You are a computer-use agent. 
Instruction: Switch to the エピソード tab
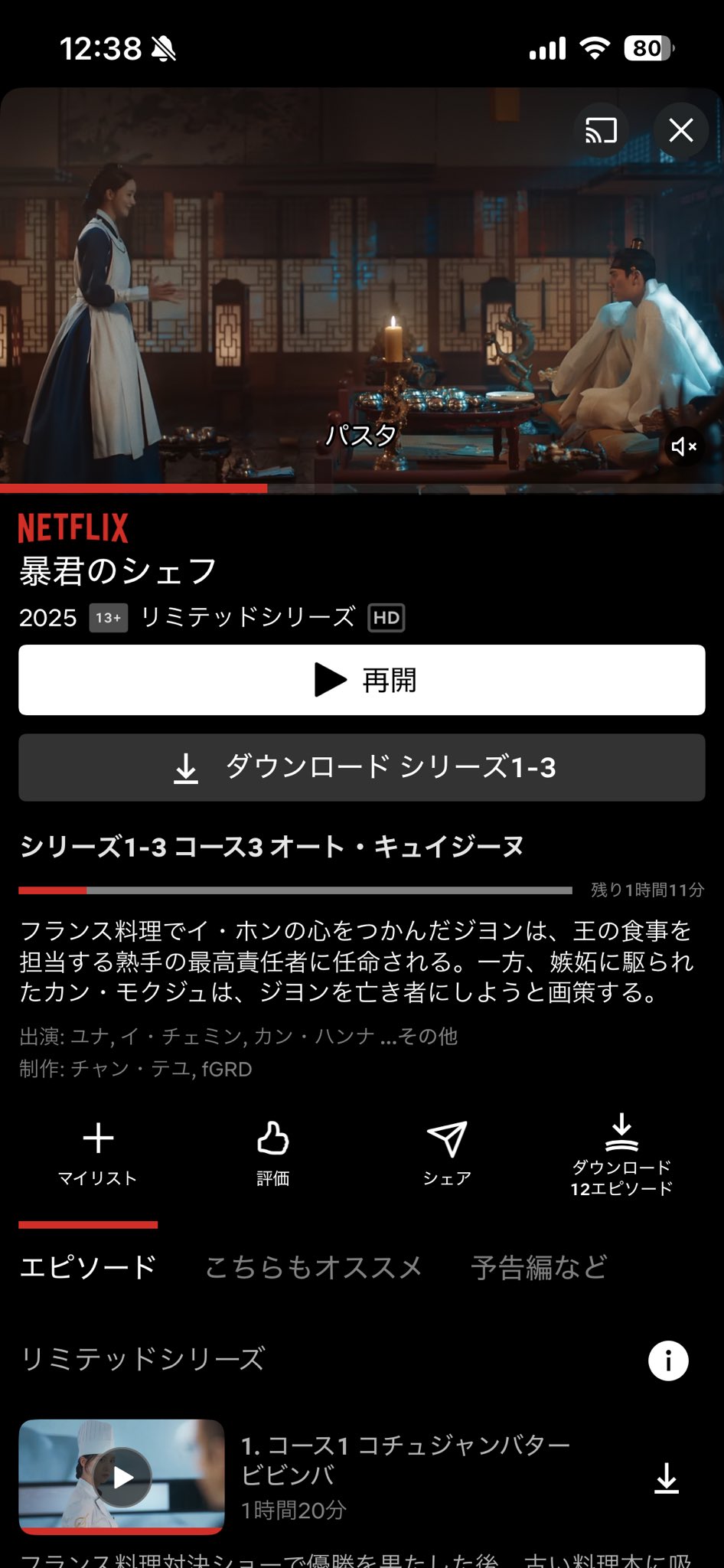coord(88,1267)
